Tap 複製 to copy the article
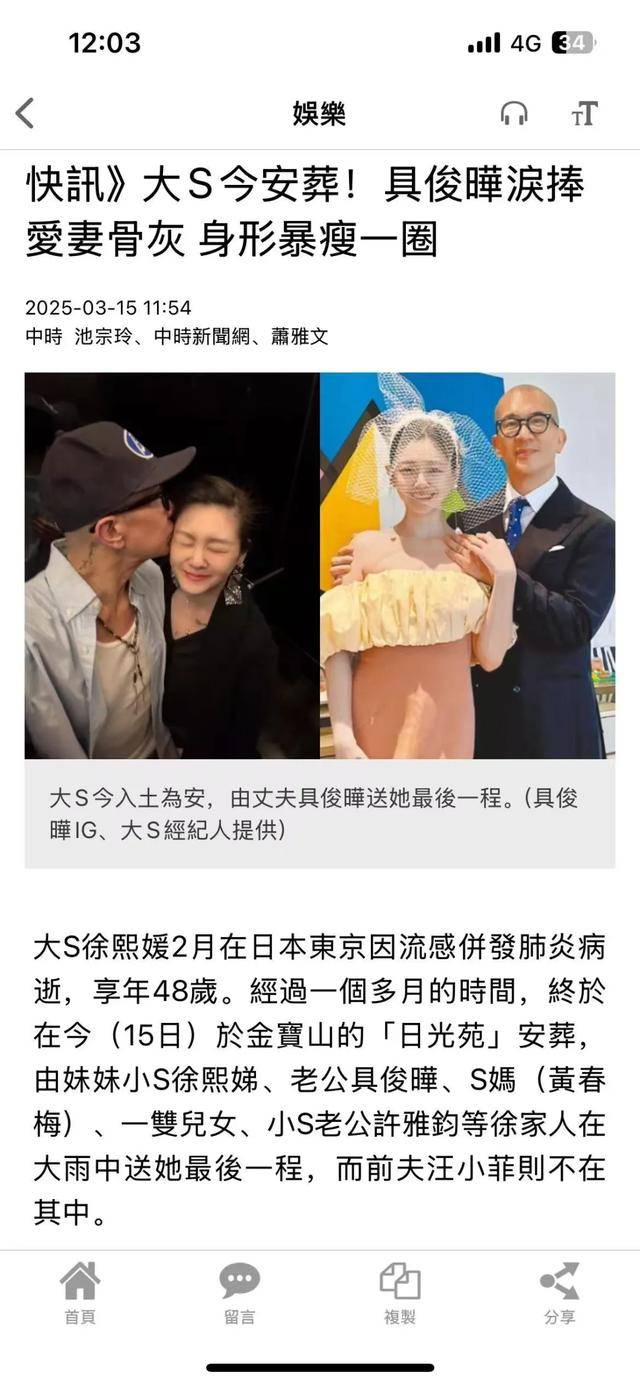Screen dimensions: 640x1385 pos(400,1293)
